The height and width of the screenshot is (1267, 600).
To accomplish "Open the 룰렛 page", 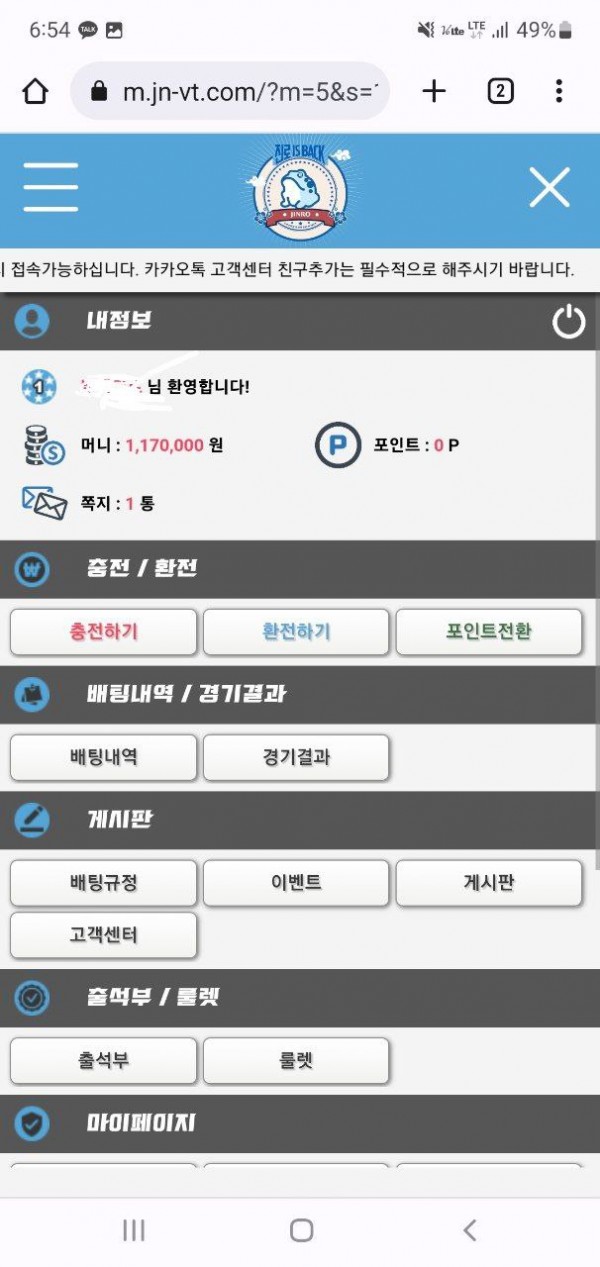I will [x=296, y=1061].
